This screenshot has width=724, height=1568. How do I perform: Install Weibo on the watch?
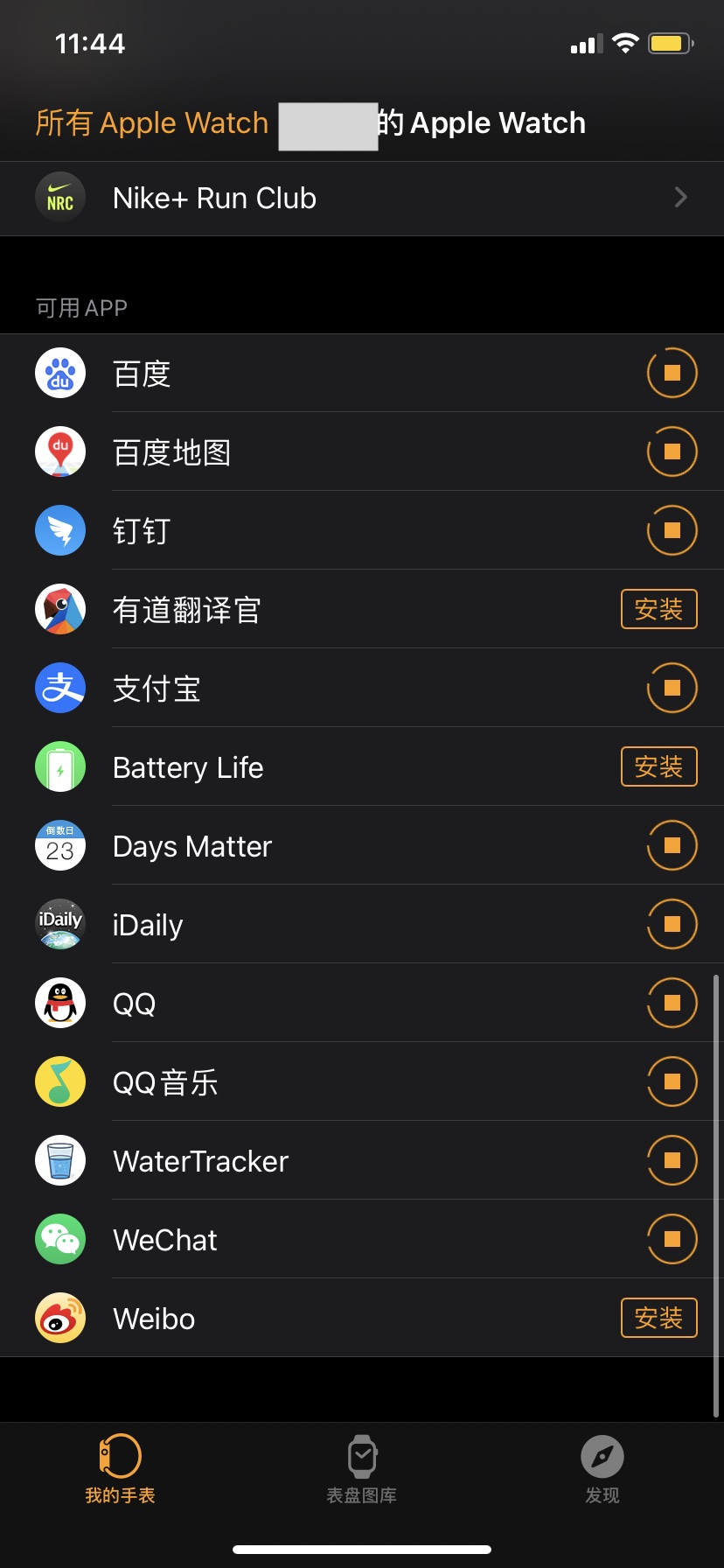pos(658,1319)
